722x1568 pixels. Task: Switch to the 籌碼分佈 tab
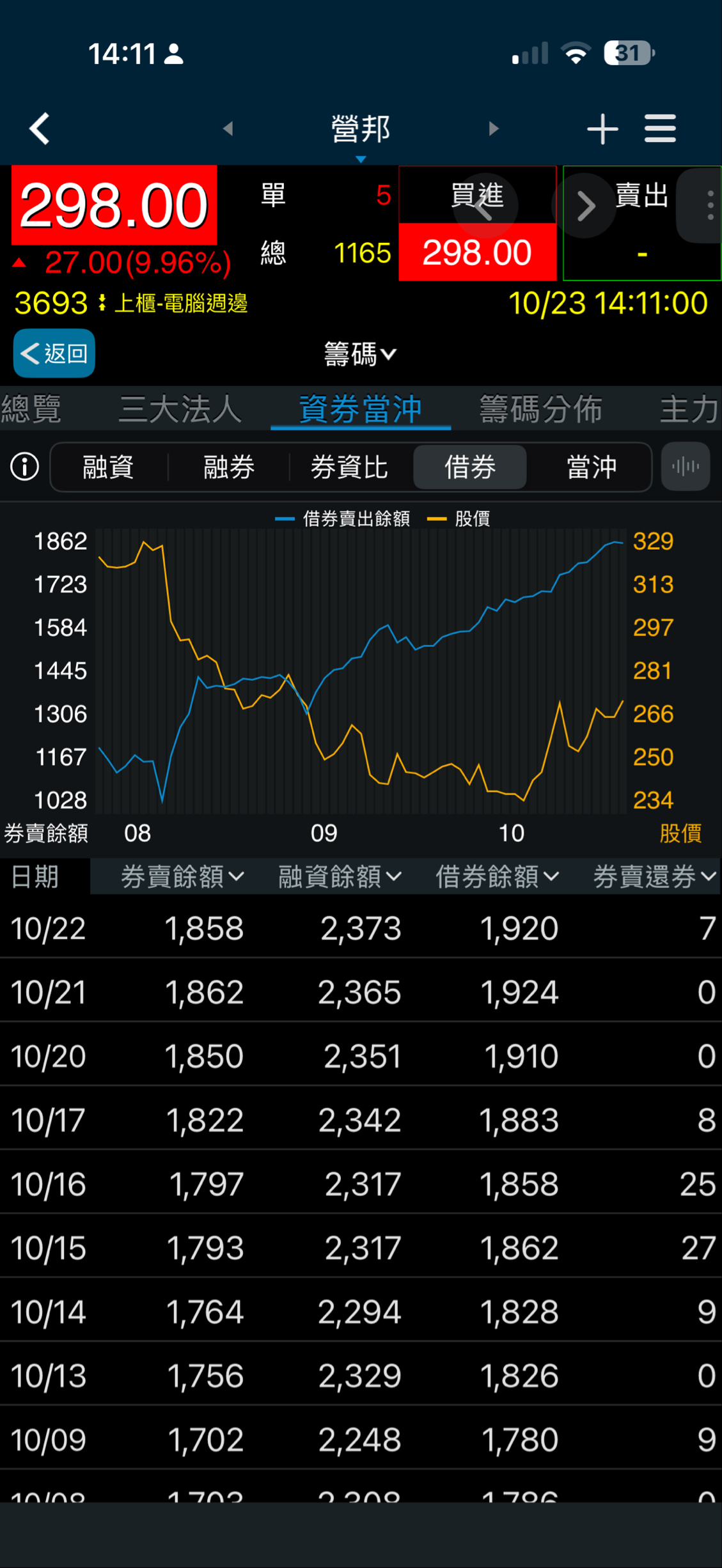541,408
